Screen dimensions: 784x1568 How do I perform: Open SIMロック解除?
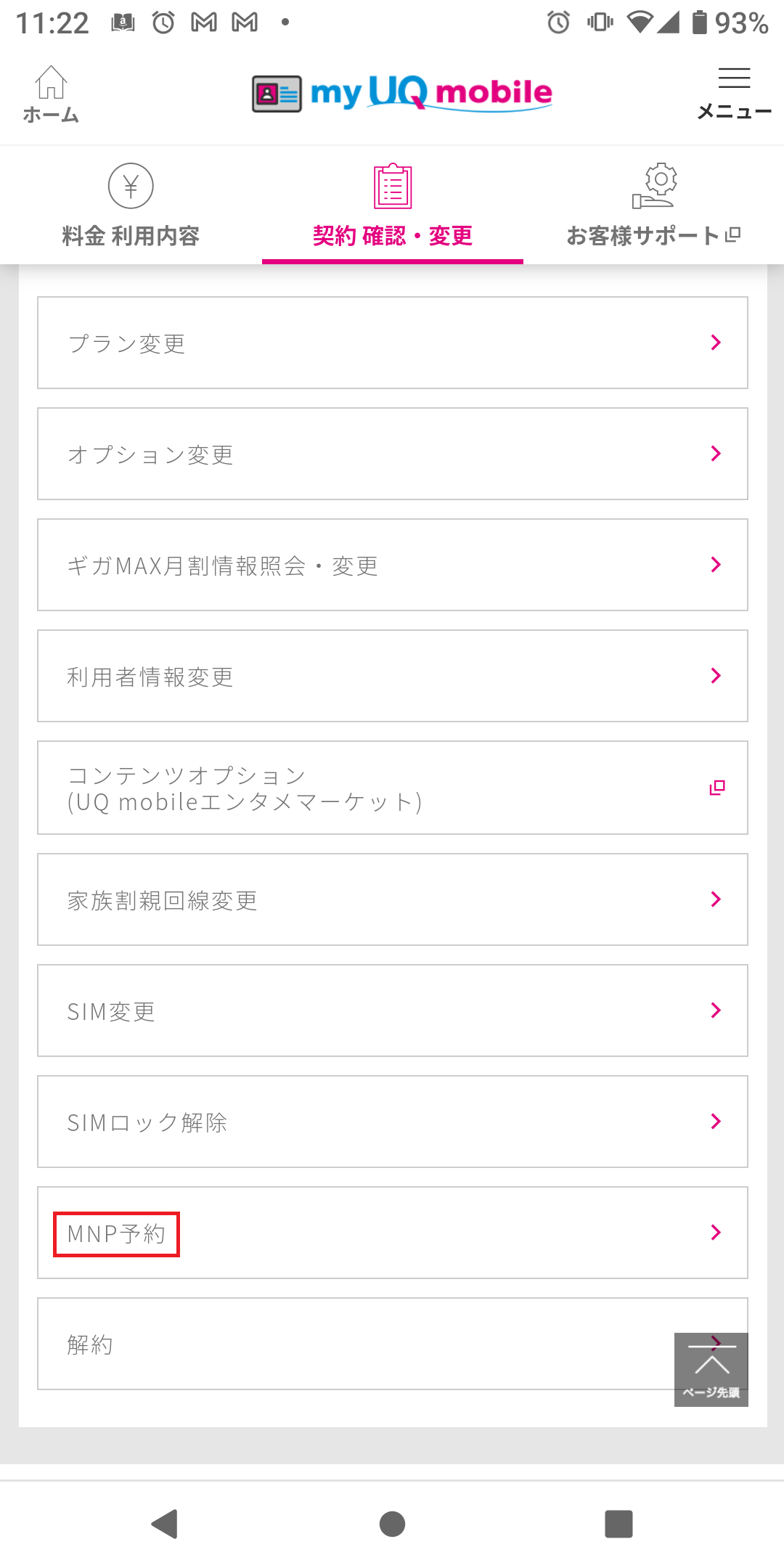coord(392,1122)
